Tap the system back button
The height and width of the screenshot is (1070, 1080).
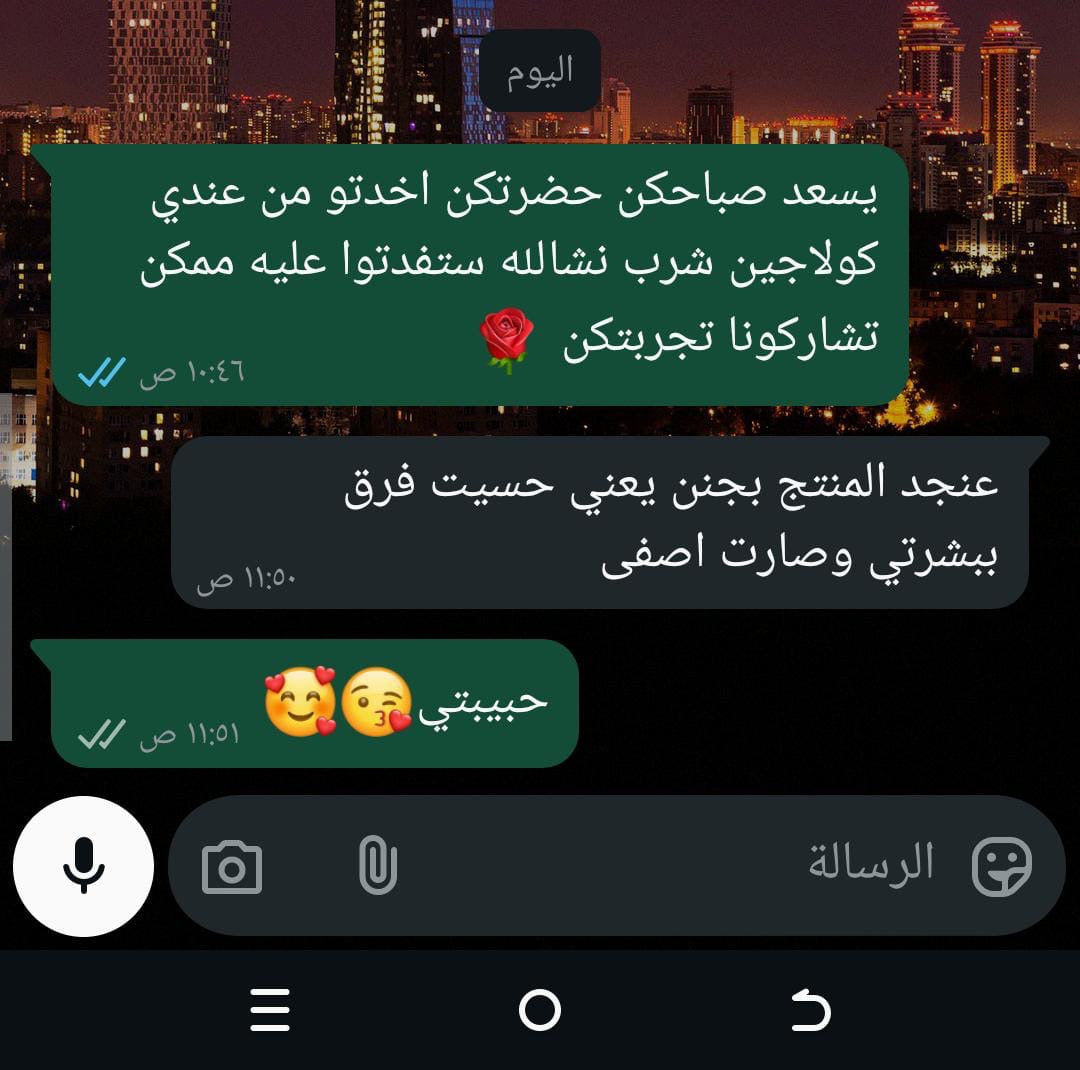point(810,1011)
